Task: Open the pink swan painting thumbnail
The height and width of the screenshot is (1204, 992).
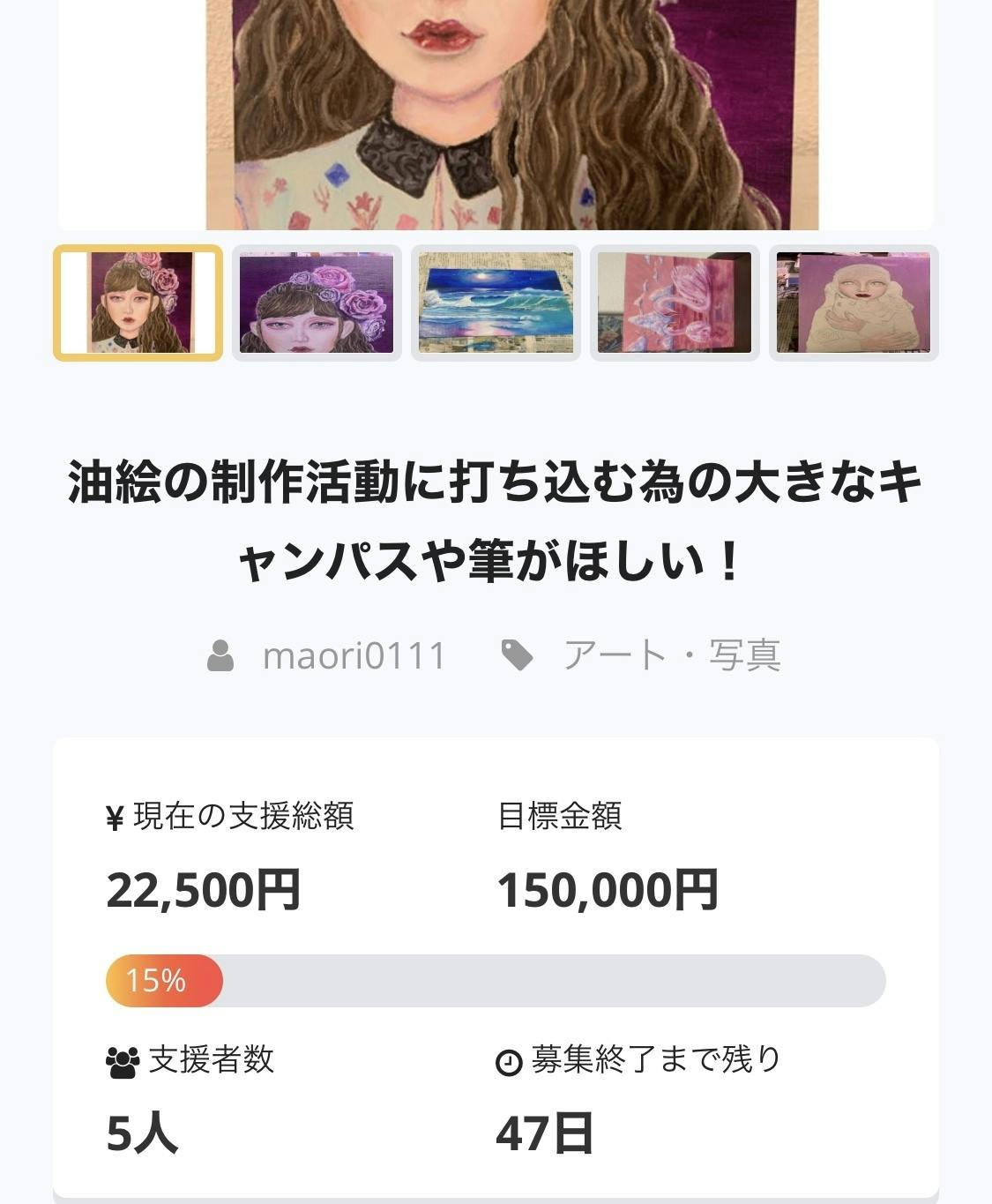Action: point(675,303)
